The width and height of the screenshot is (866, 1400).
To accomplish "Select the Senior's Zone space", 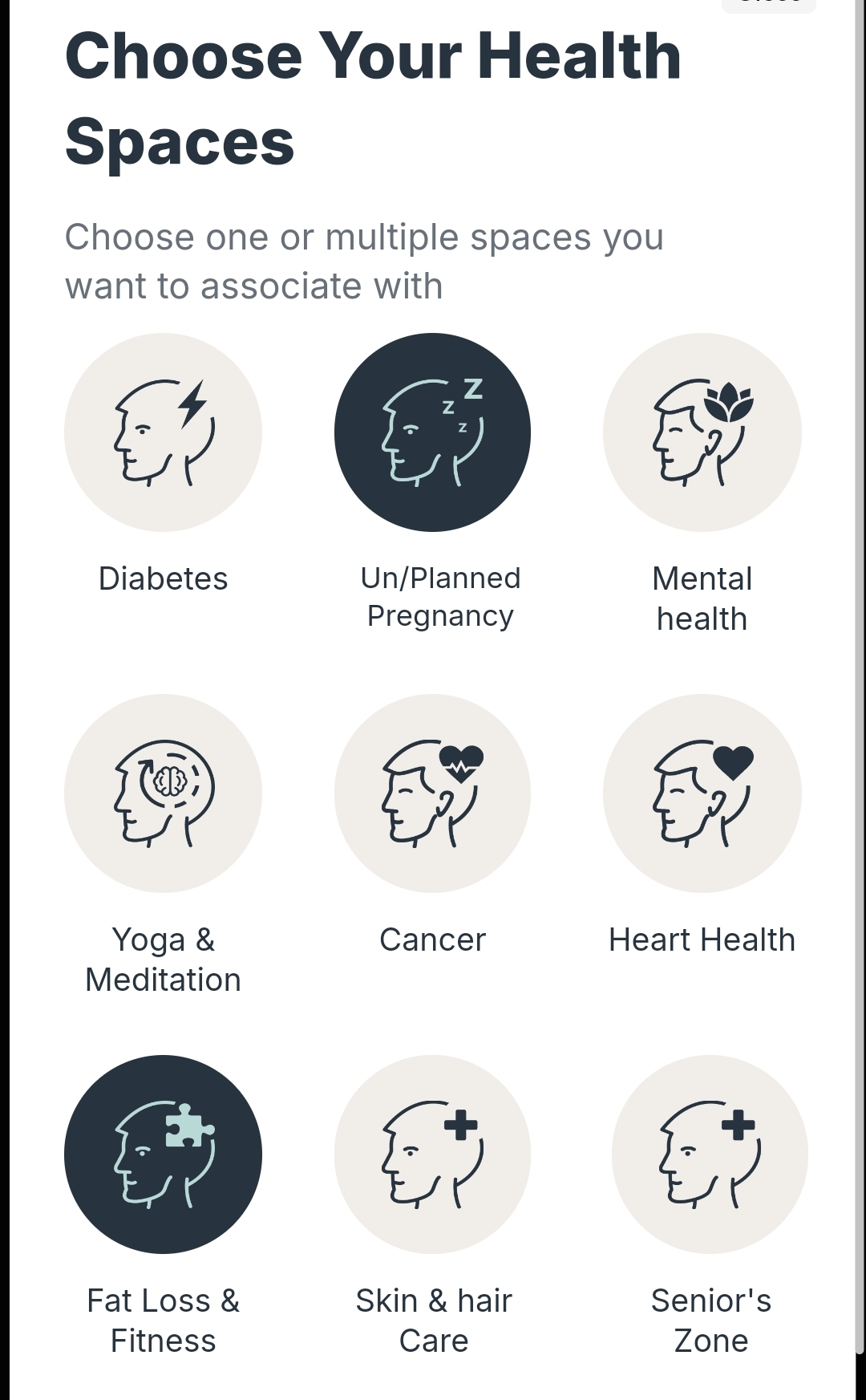I will [710, 1154].
